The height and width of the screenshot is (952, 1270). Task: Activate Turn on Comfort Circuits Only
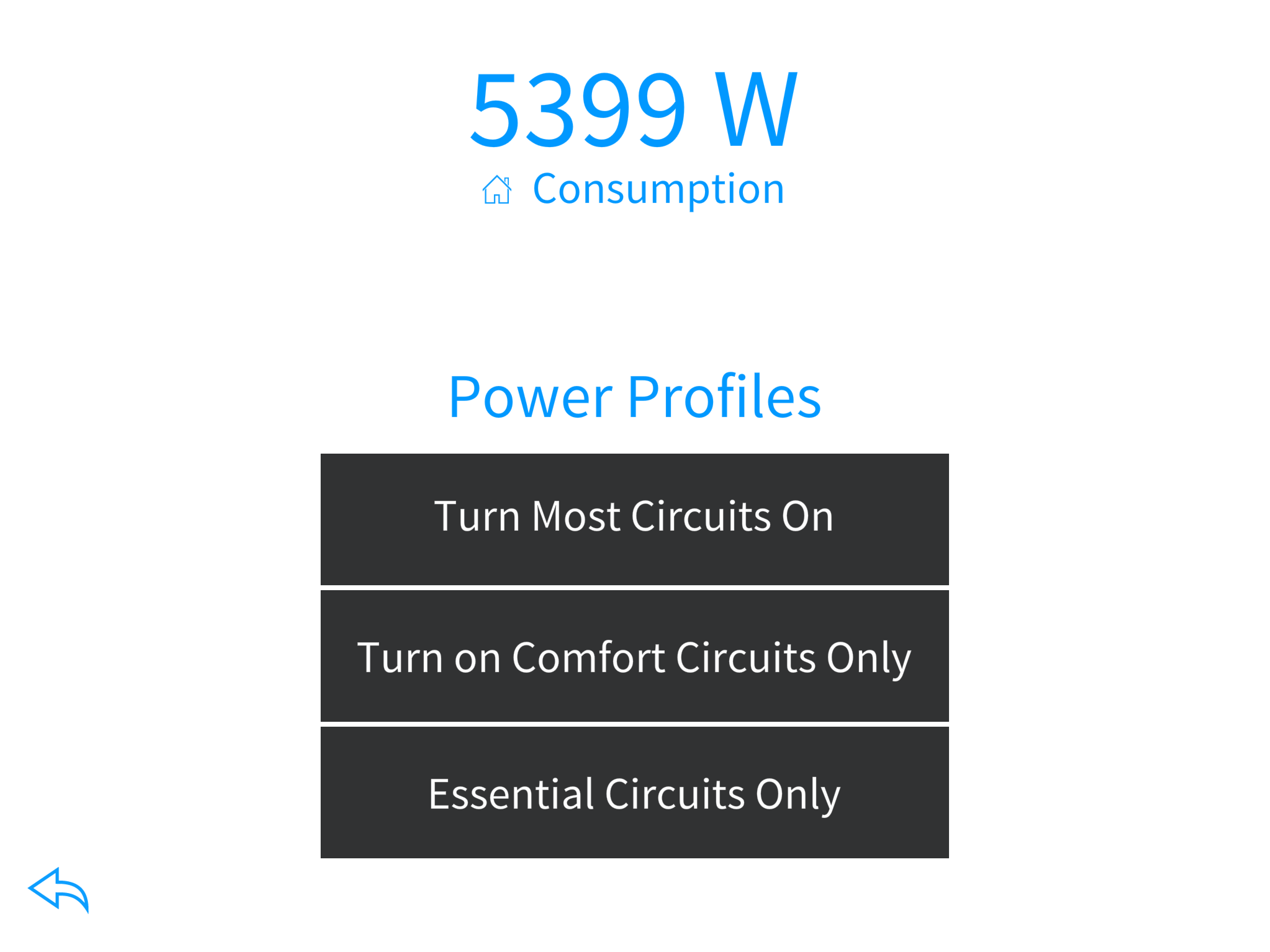point(635,656)
